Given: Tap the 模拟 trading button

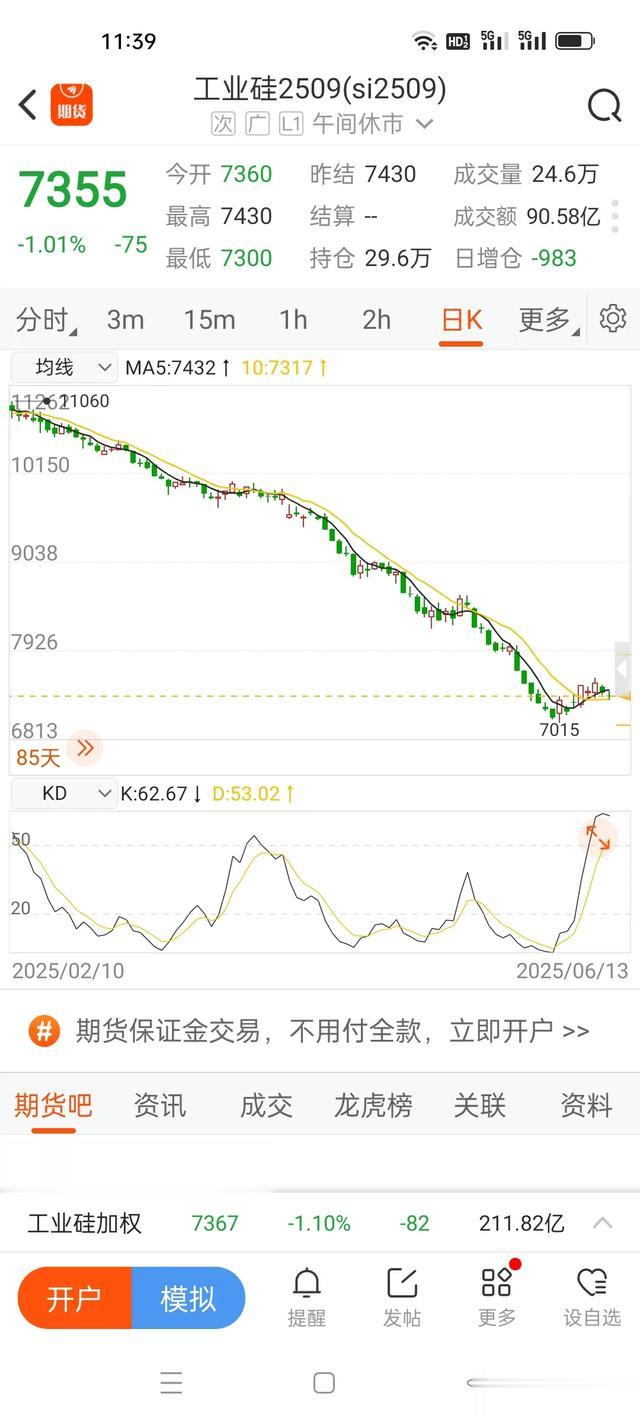Looking at the screenshot, I should pos(189,1298).
